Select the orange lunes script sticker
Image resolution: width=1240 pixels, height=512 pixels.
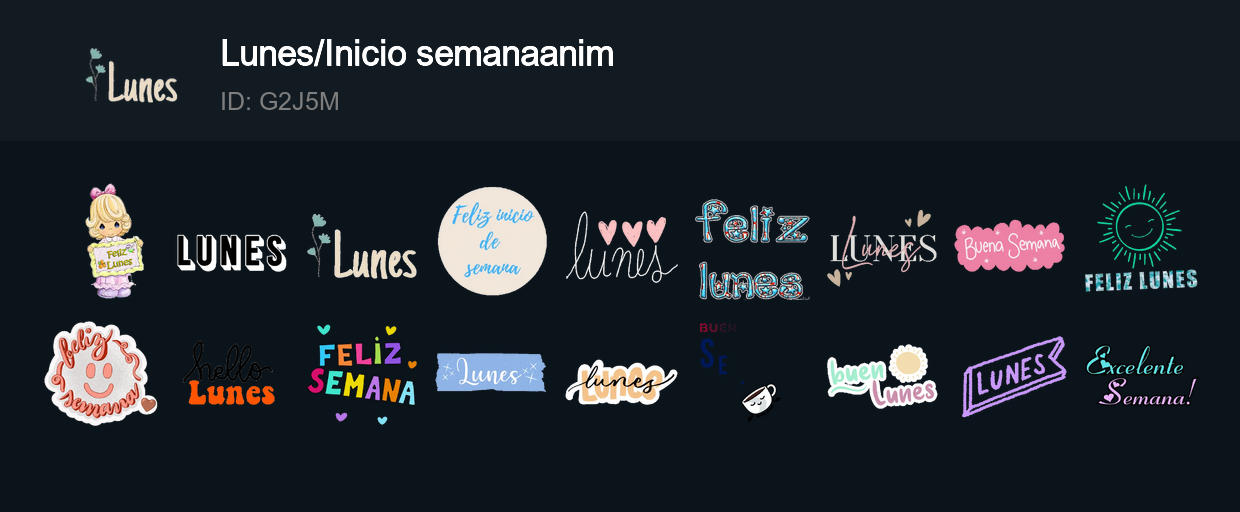[621, 382]
